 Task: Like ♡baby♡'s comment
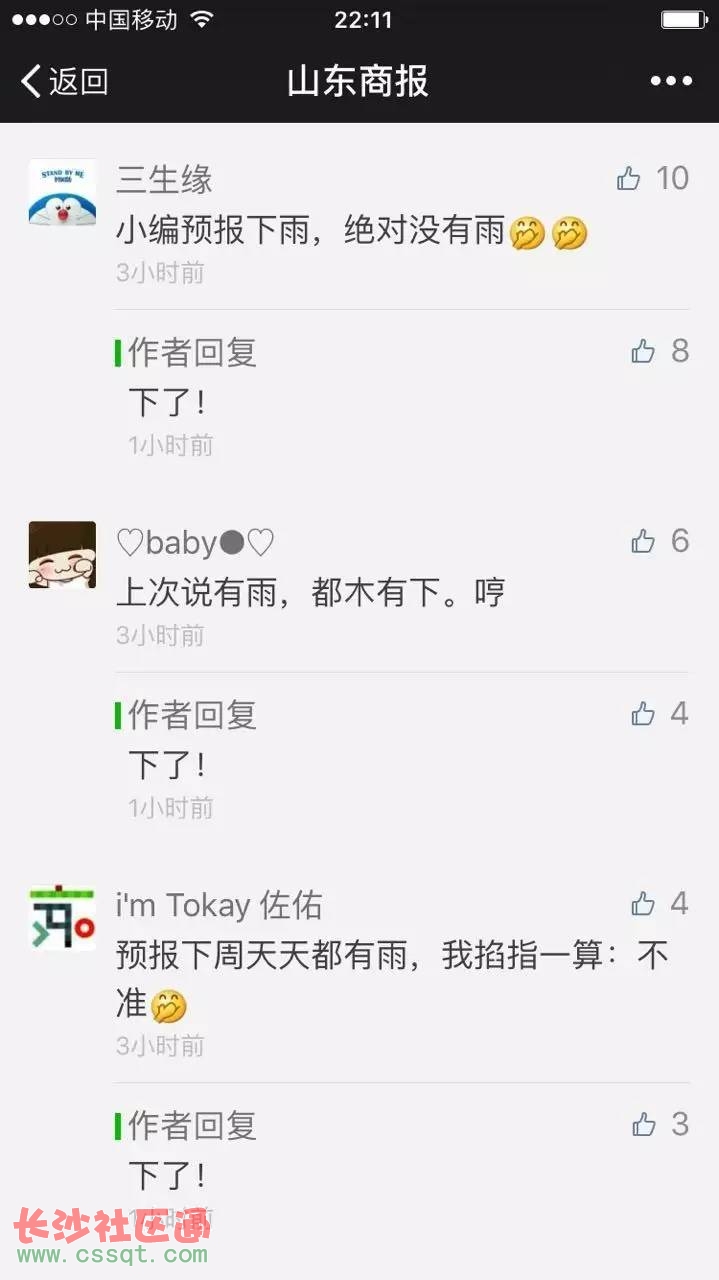pos(643,541)
